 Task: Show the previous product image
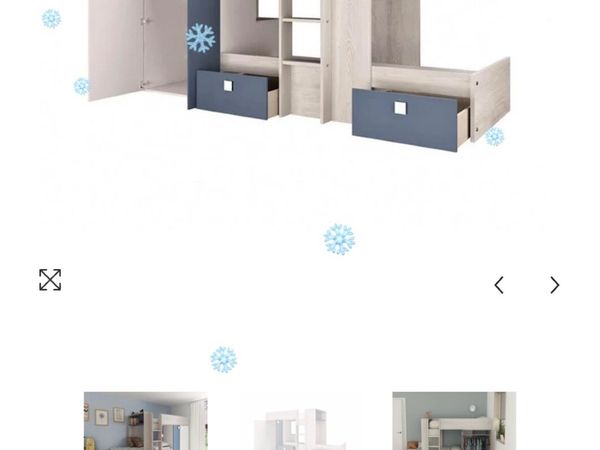point(499,285)
